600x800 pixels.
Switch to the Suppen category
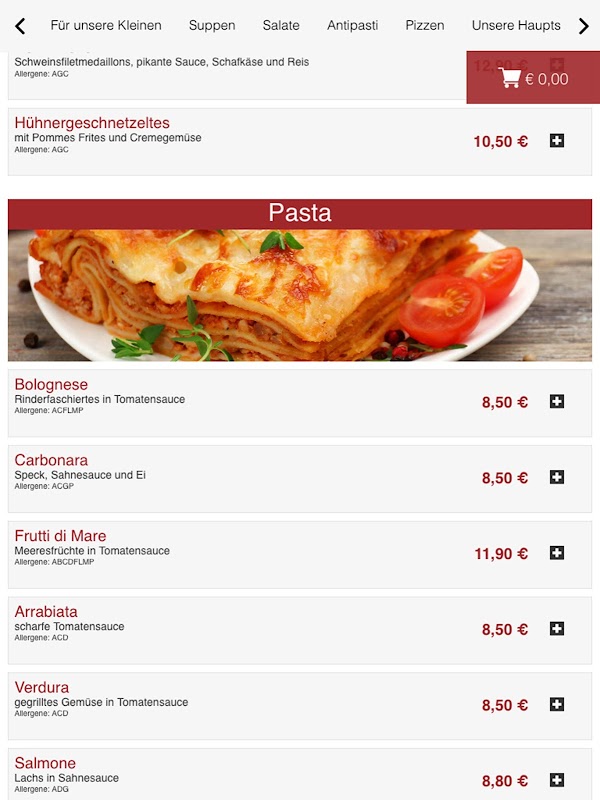212,26
